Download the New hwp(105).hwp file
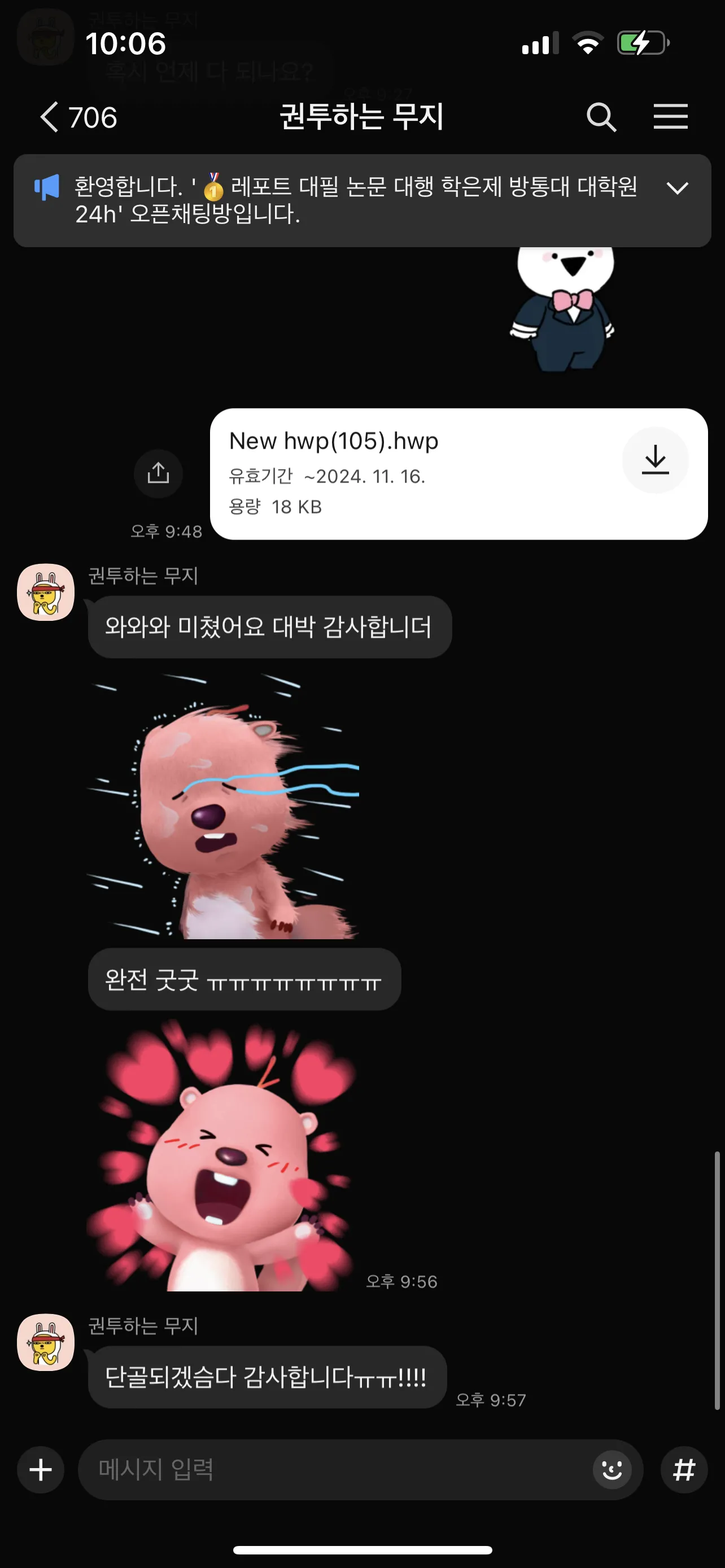Screen dimensions: 725x1568 tap(656, 461)
